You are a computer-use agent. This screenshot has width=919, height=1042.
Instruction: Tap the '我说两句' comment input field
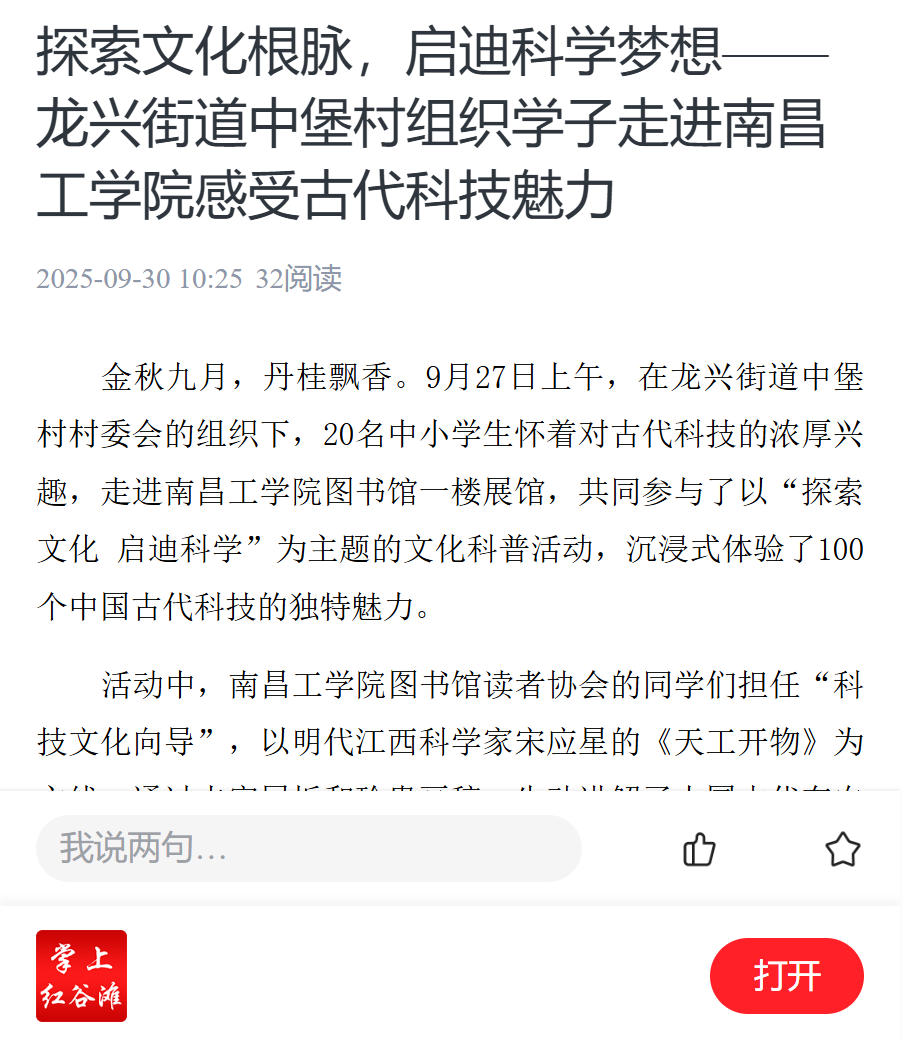(x=308, y=848)
